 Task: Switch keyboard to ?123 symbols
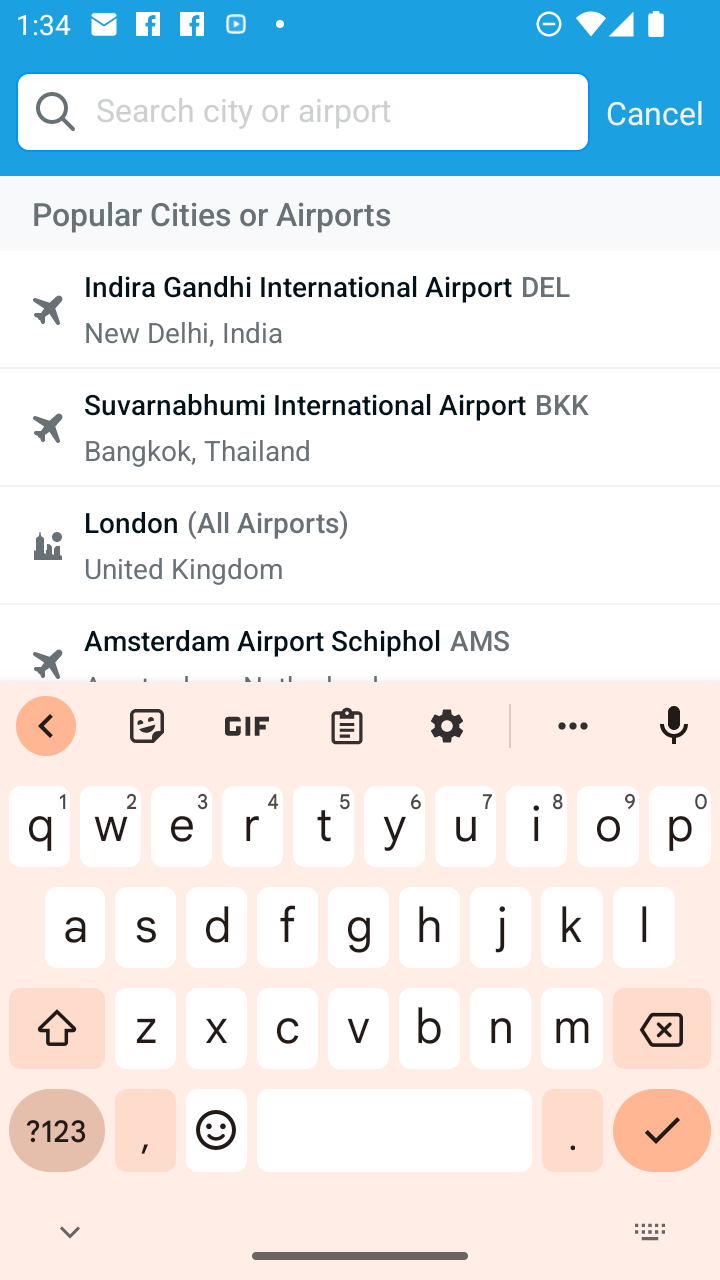[57, 1131]
